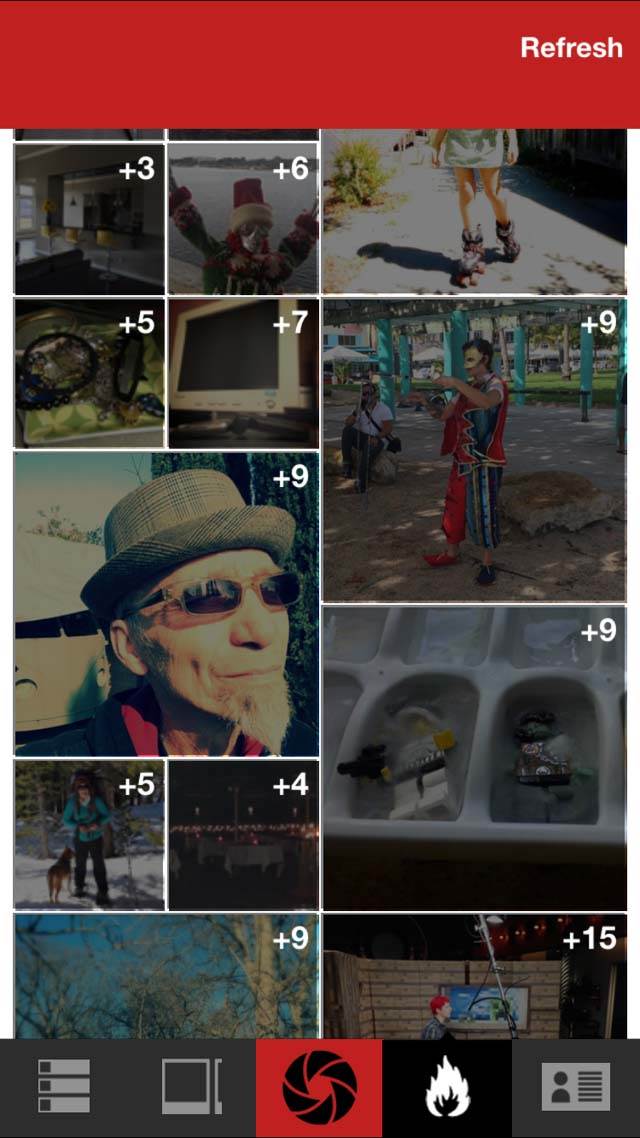Open the street performer photo
Viewport: 640px width, 1138px height.
(x=475, y=450)
